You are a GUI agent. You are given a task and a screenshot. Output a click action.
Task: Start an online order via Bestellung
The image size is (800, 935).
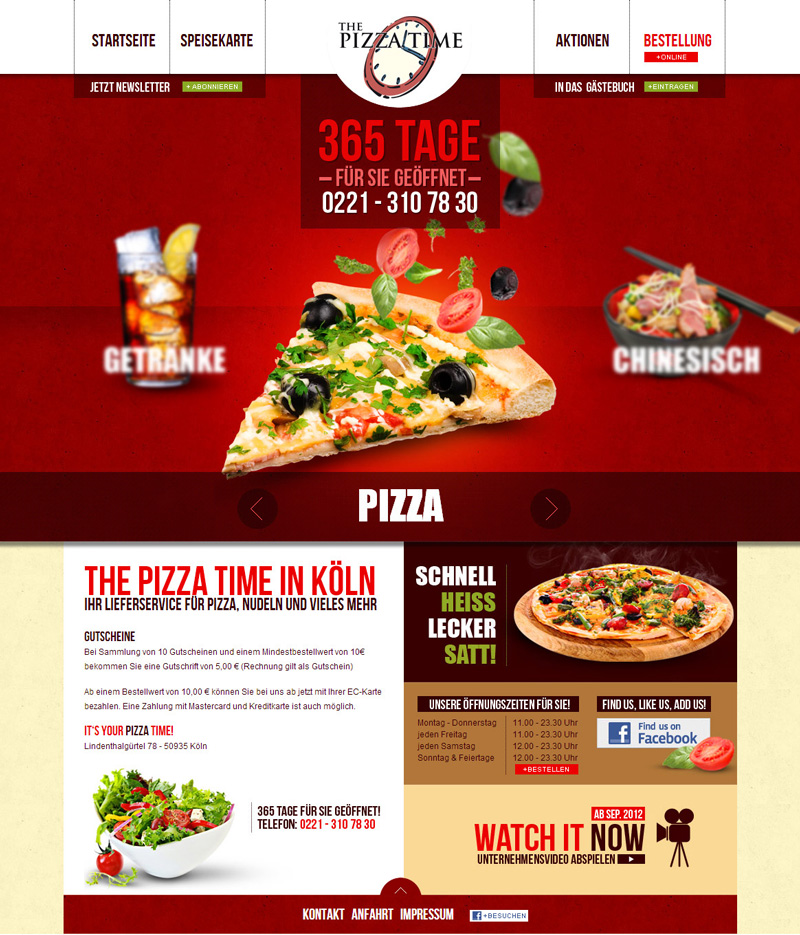tap(677, 46)
